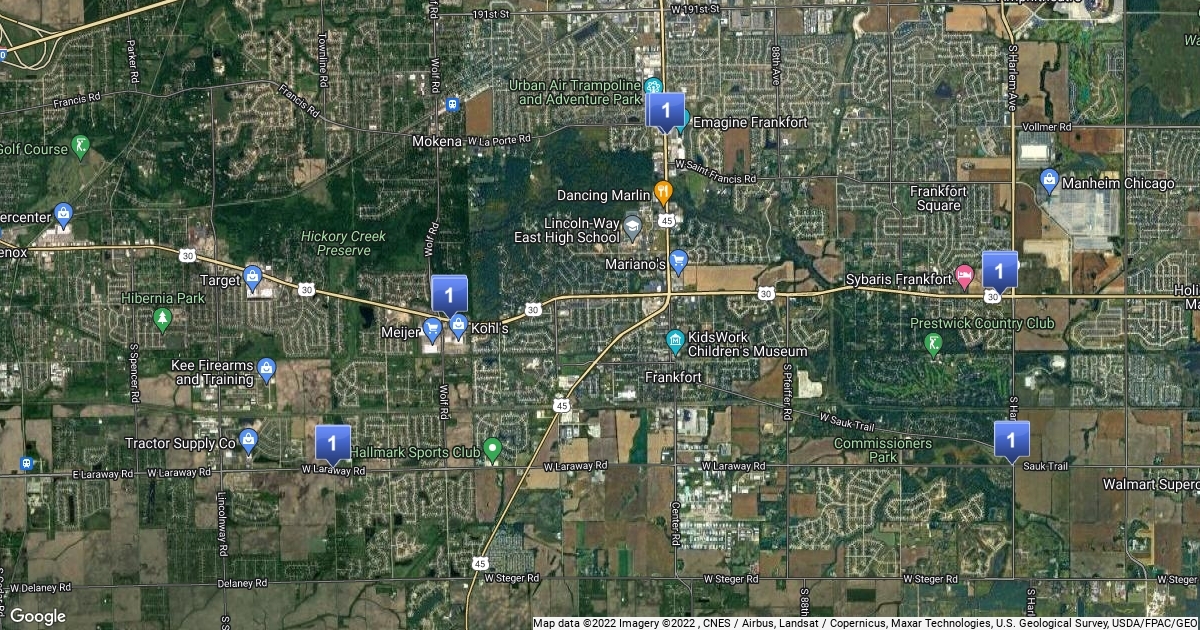Open the Tractor Supply Co pin
The width and height of the screenshot is (1200, 630).
coord(248,439)
